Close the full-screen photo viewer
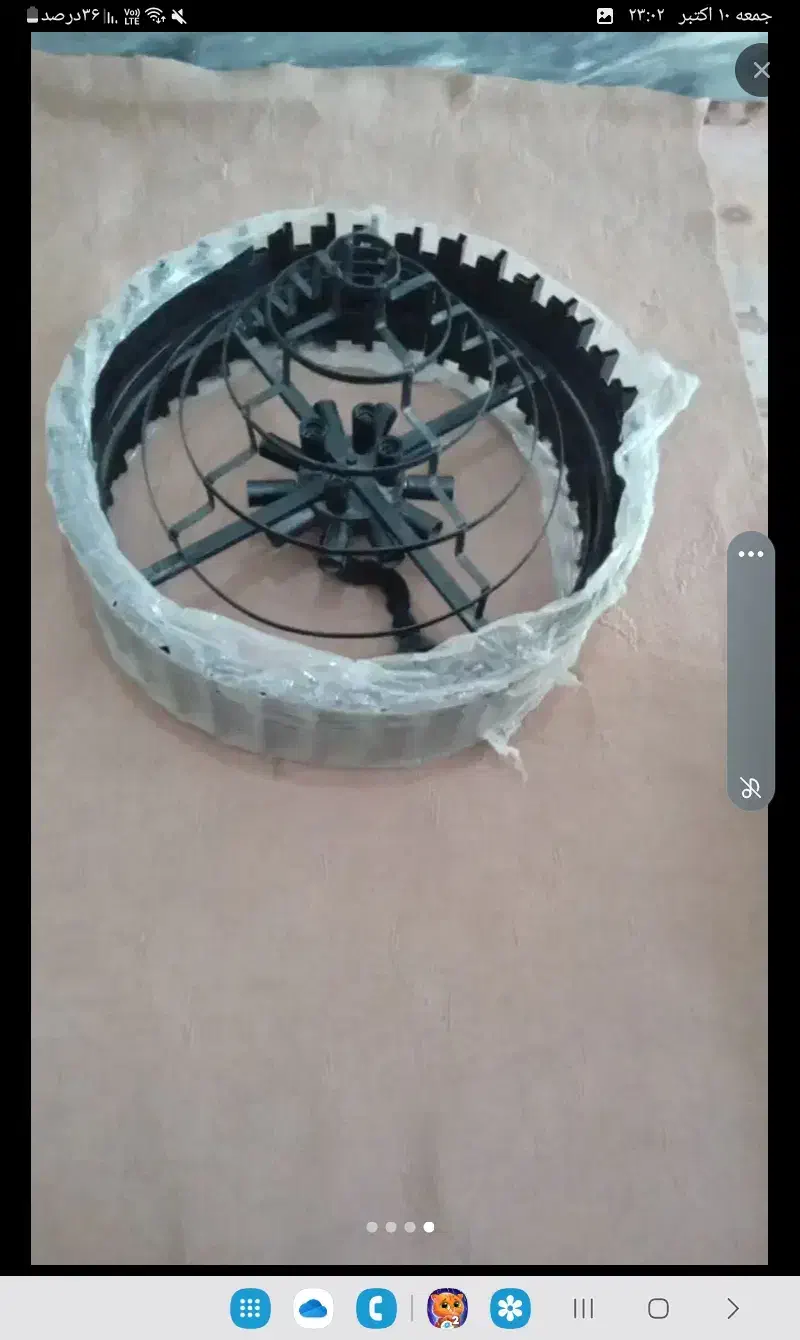Viewport: 800px width, 1340px height. [x=760, y=71]
